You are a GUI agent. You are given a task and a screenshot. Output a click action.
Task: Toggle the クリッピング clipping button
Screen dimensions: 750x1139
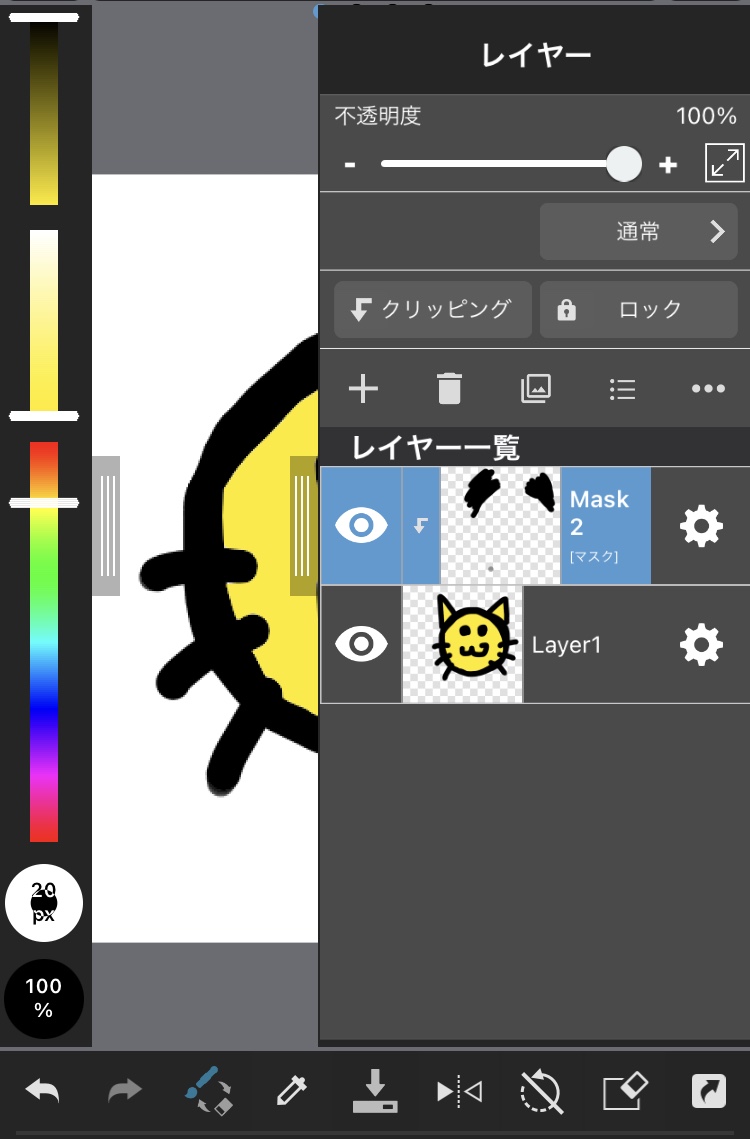click(432, 310)
